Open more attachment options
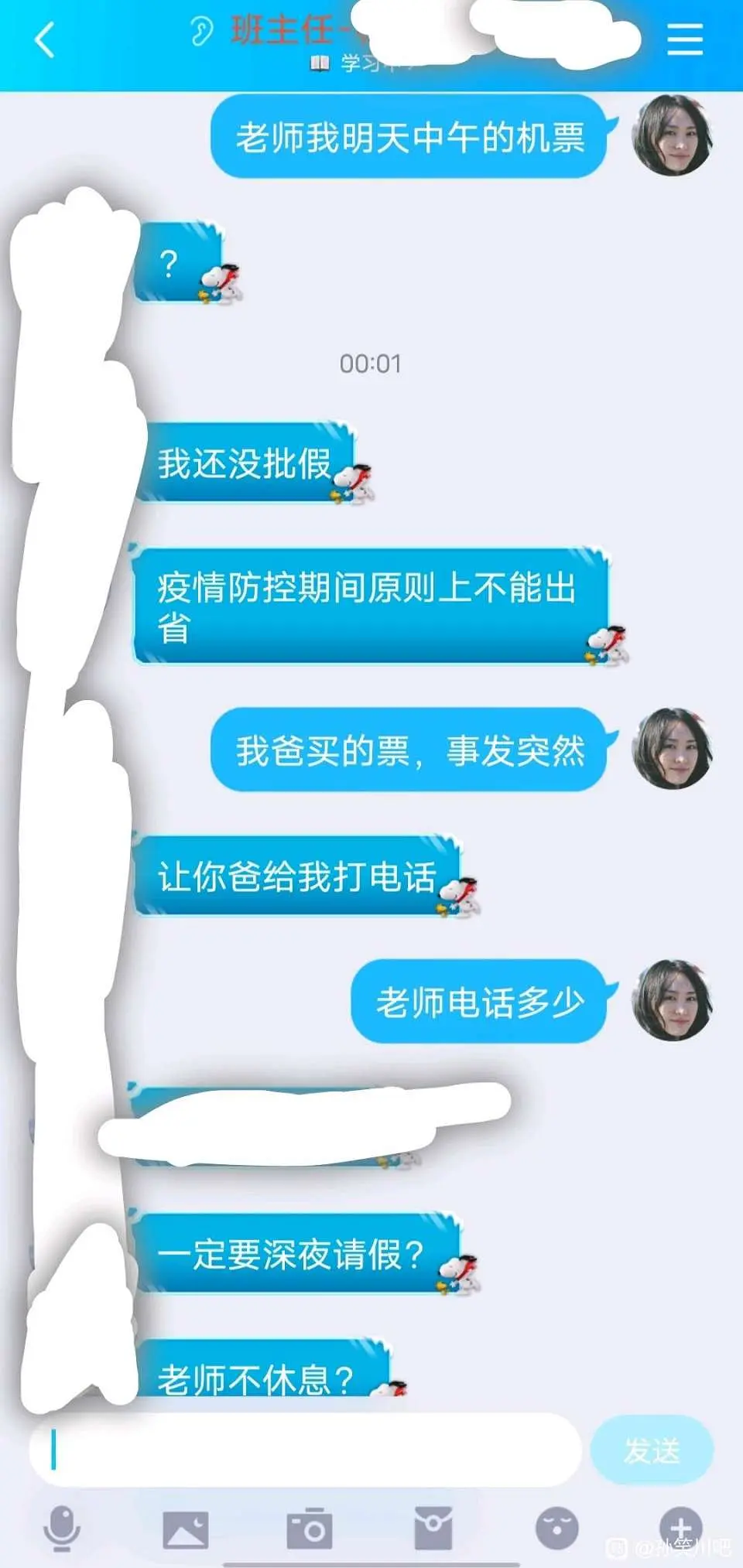The width and height of the screenshot is (743, 1568). tap(680, 1528)
